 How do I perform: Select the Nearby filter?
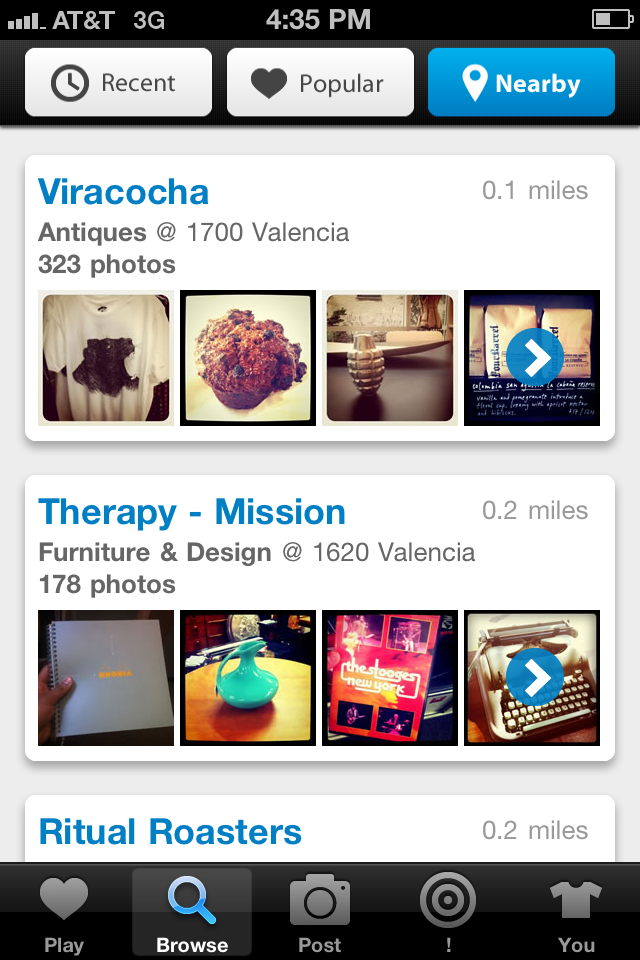click(x=521, y=83)
